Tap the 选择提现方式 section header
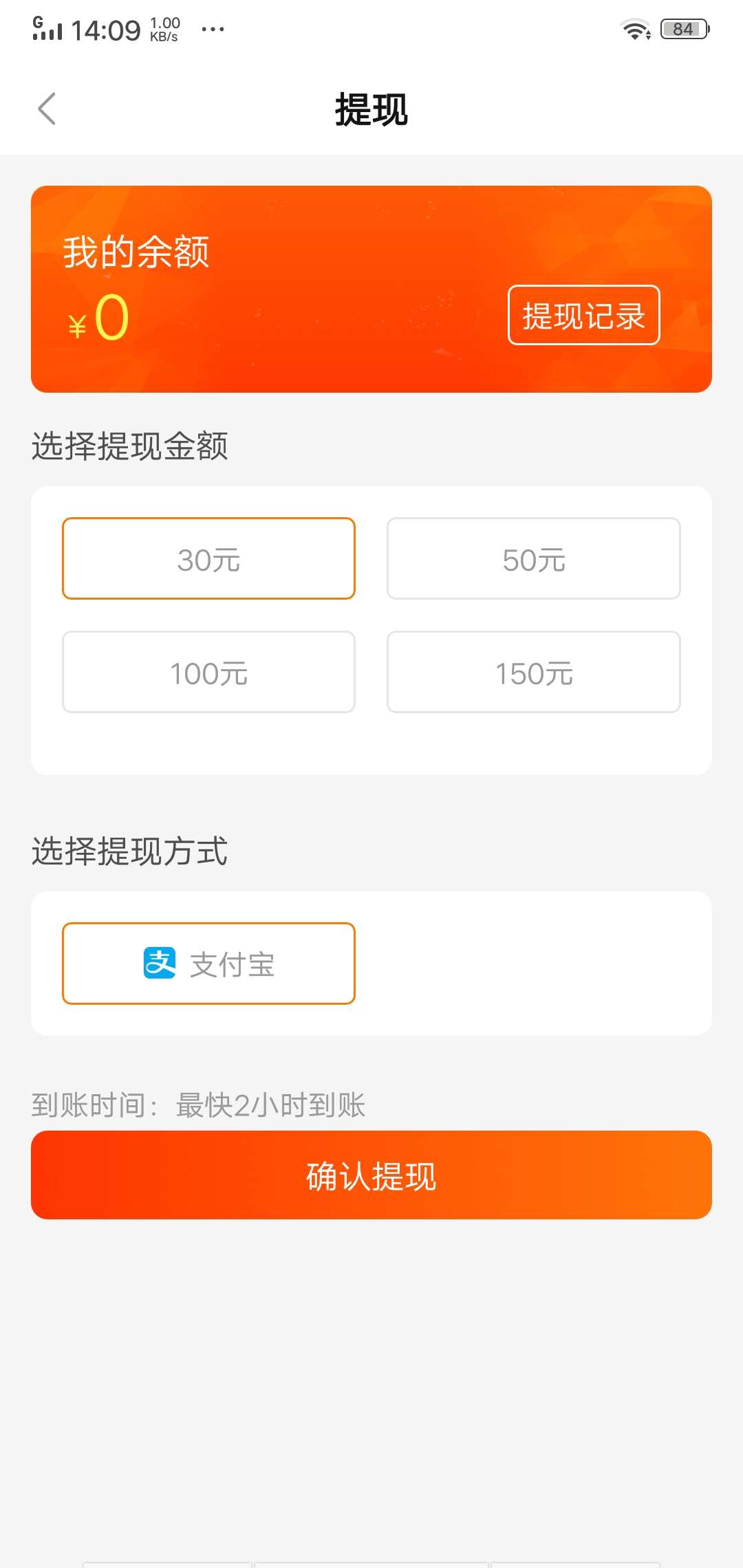The width and height of the screenshot is (743, 1568). 129,853
